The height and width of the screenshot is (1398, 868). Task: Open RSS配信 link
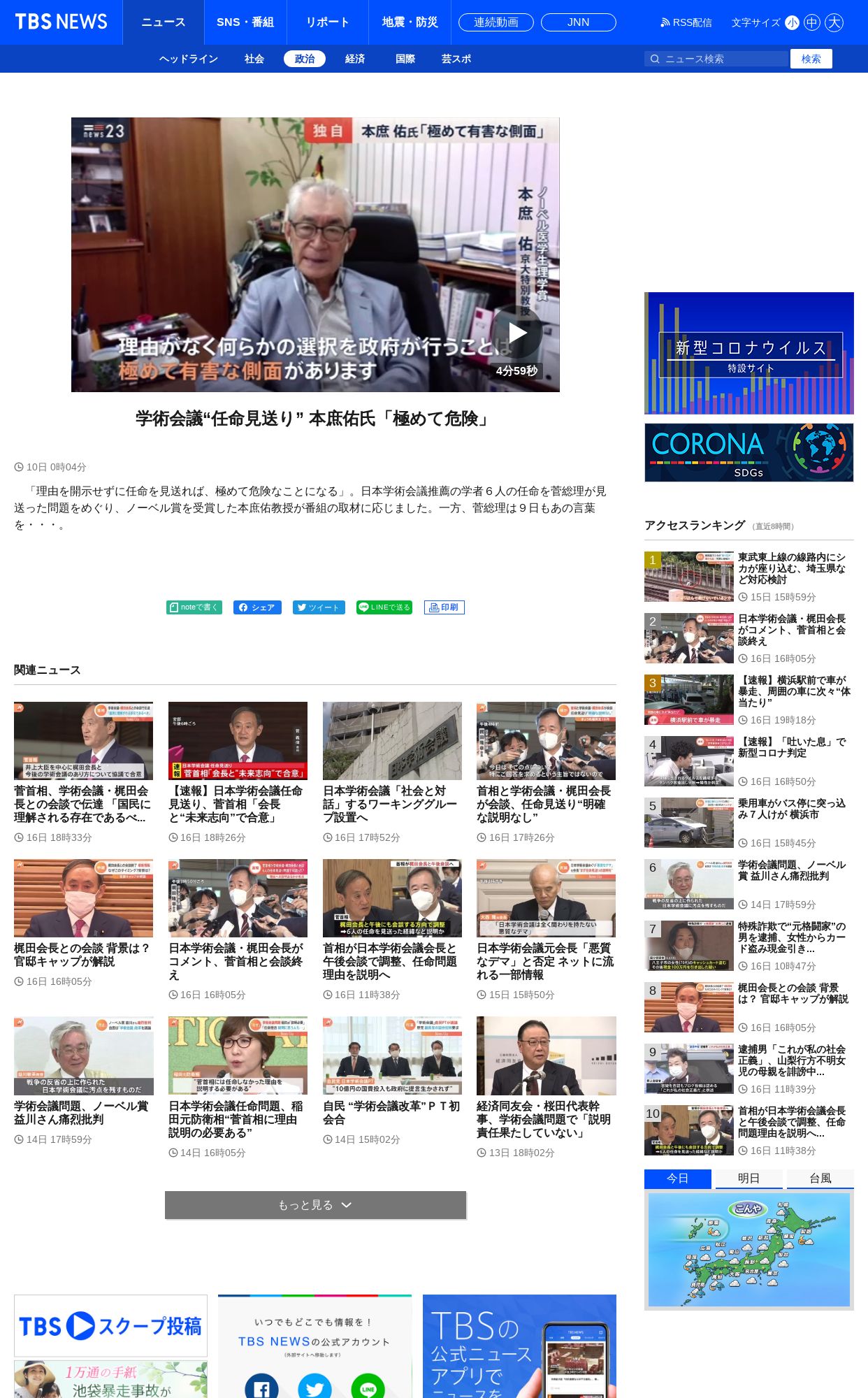(x=686, y=22)
